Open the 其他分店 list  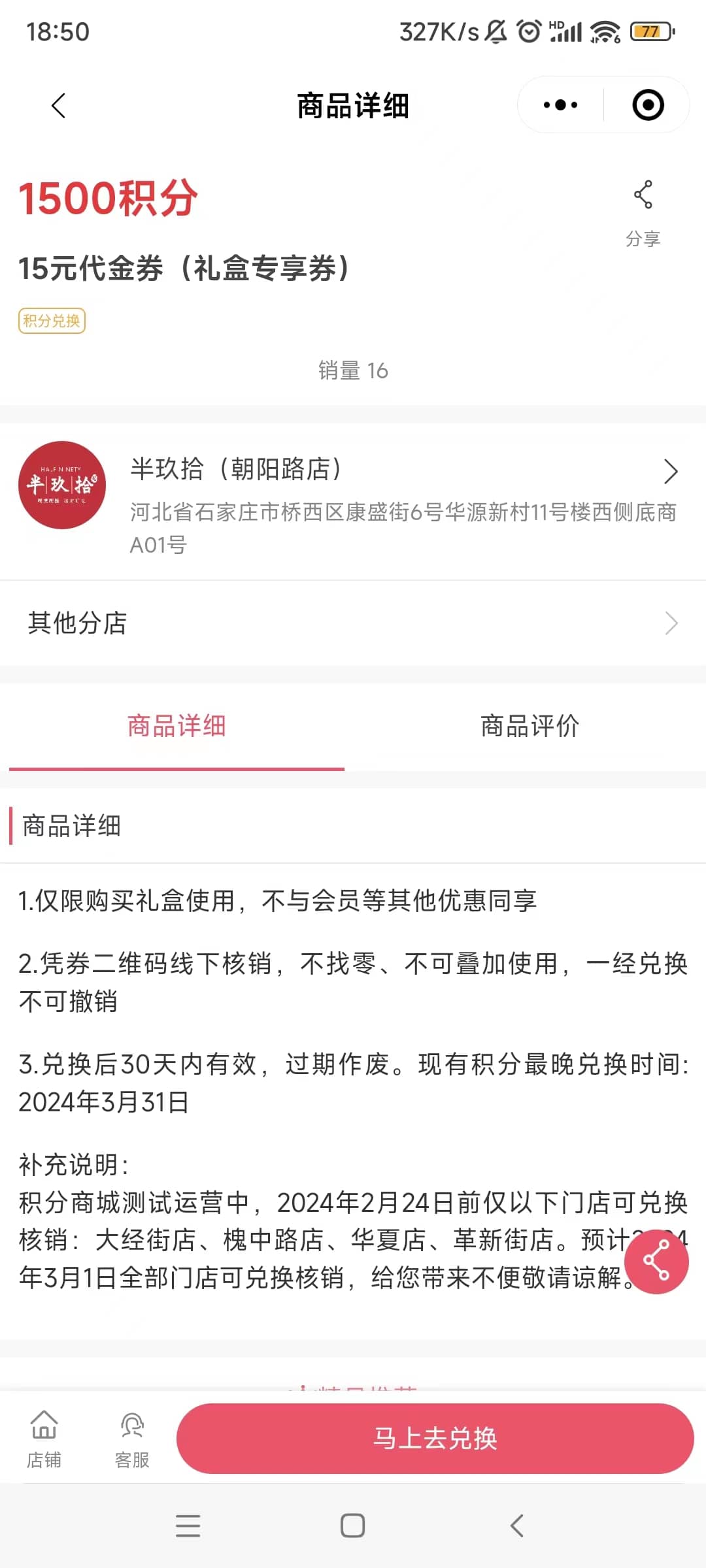click(353, 623)
